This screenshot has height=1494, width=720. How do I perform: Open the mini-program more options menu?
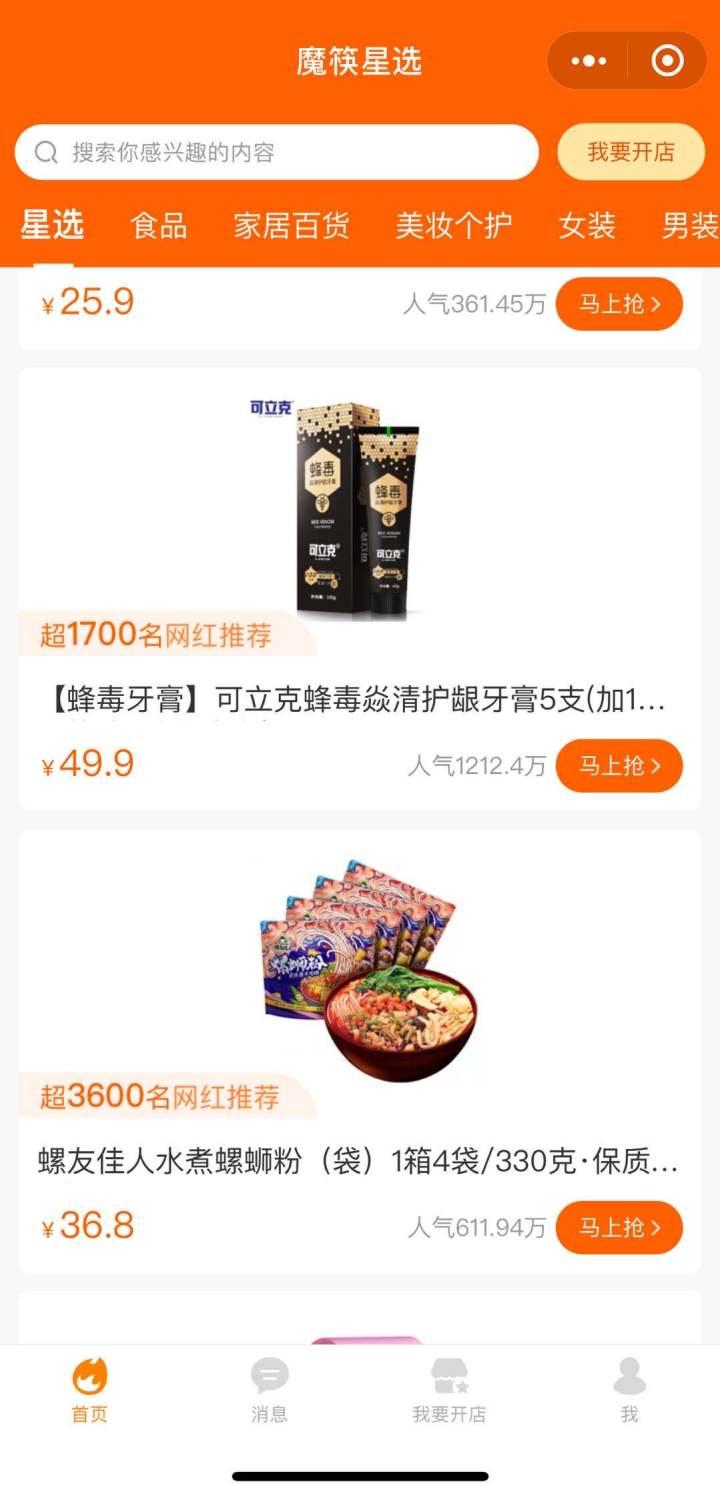coord(589,61)
